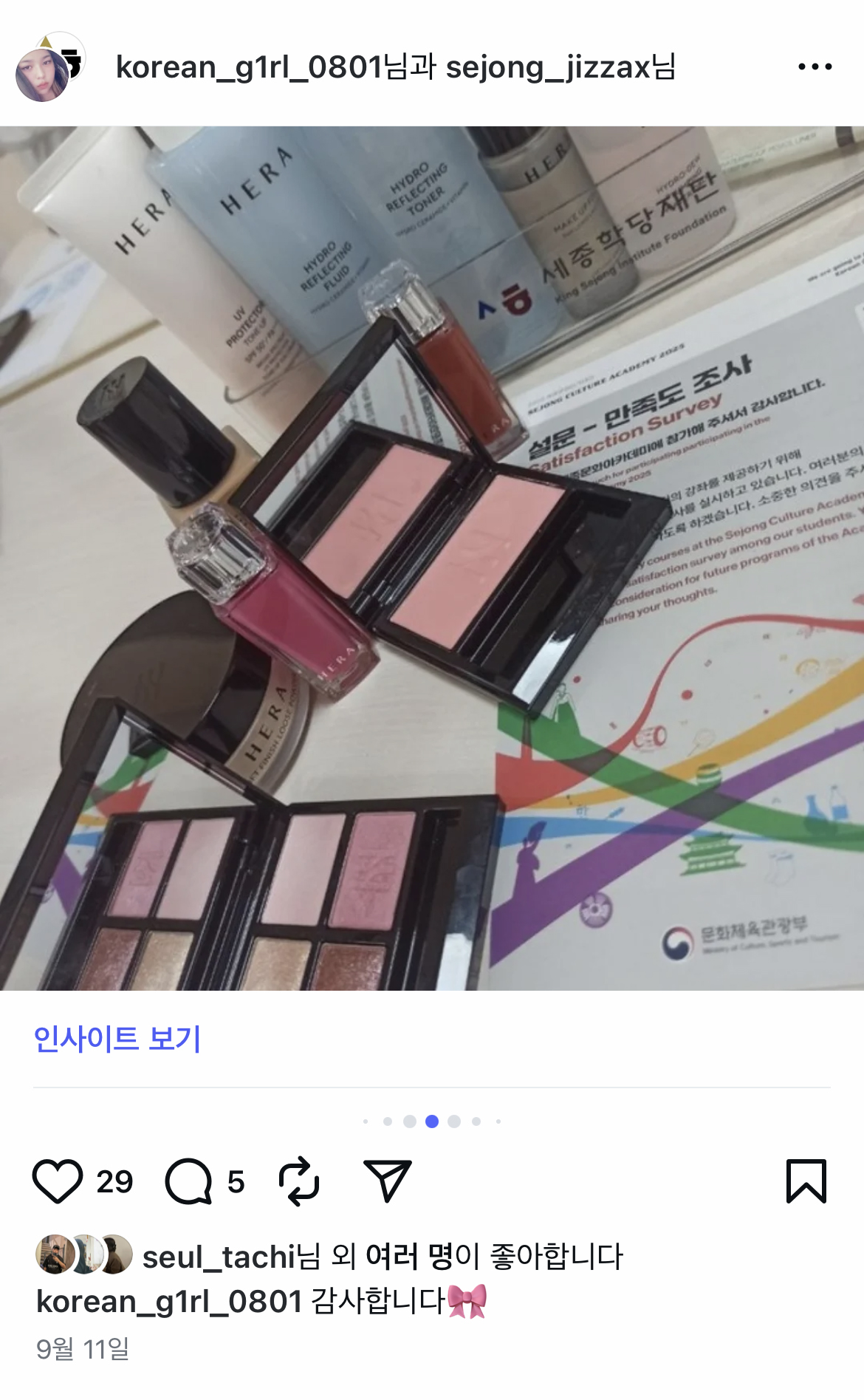This screenshot has width=864, height=1400.
Task: Bookmark this post
Action: [806, 1181]
